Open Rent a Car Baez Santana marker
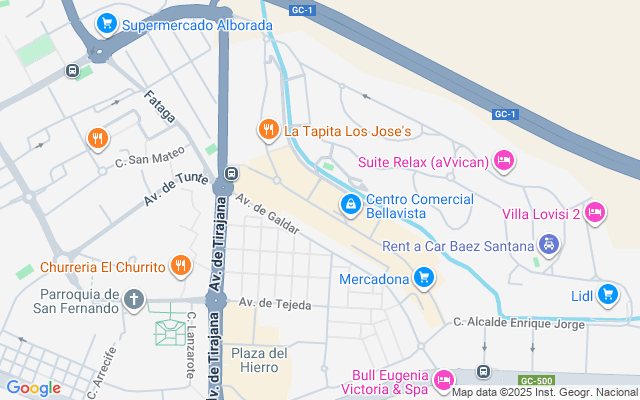The height and width of the screenshot is (400, 640). (x=548, y=243)
